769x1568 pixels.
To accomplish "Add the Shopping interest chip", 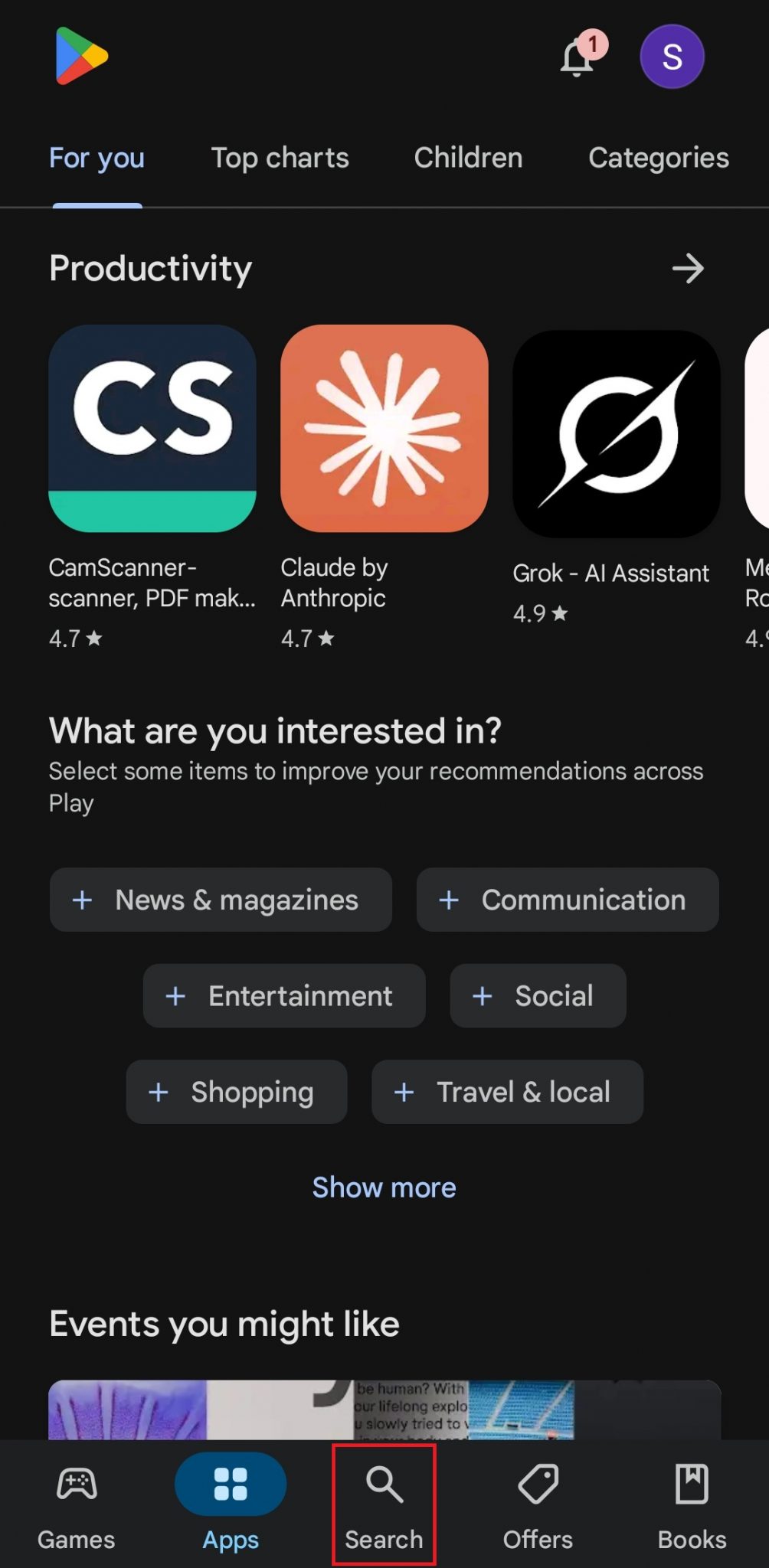I will (x=236, y=1092).
